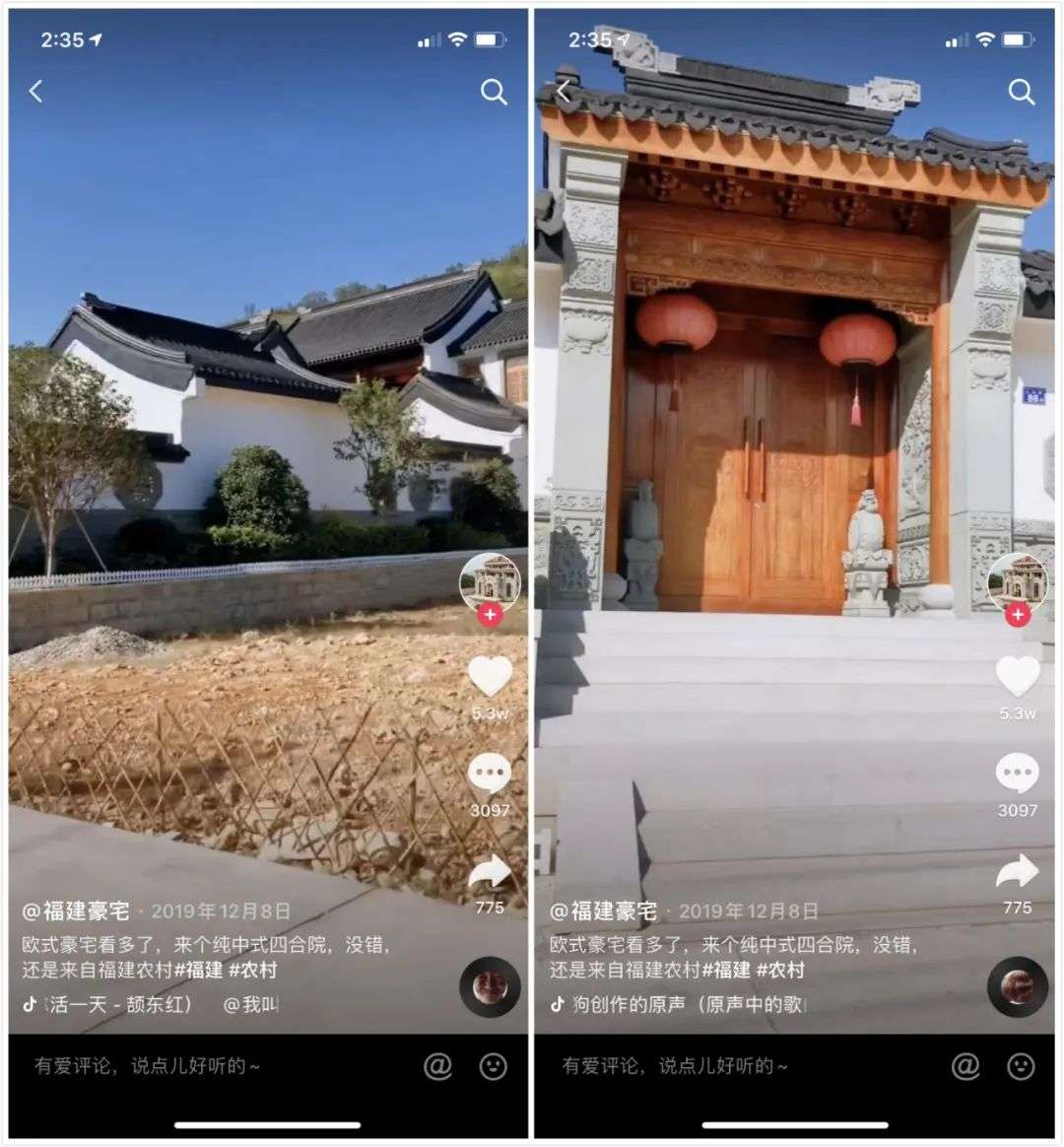Open the 狗创作的原声 sound track

(680, 1004)
